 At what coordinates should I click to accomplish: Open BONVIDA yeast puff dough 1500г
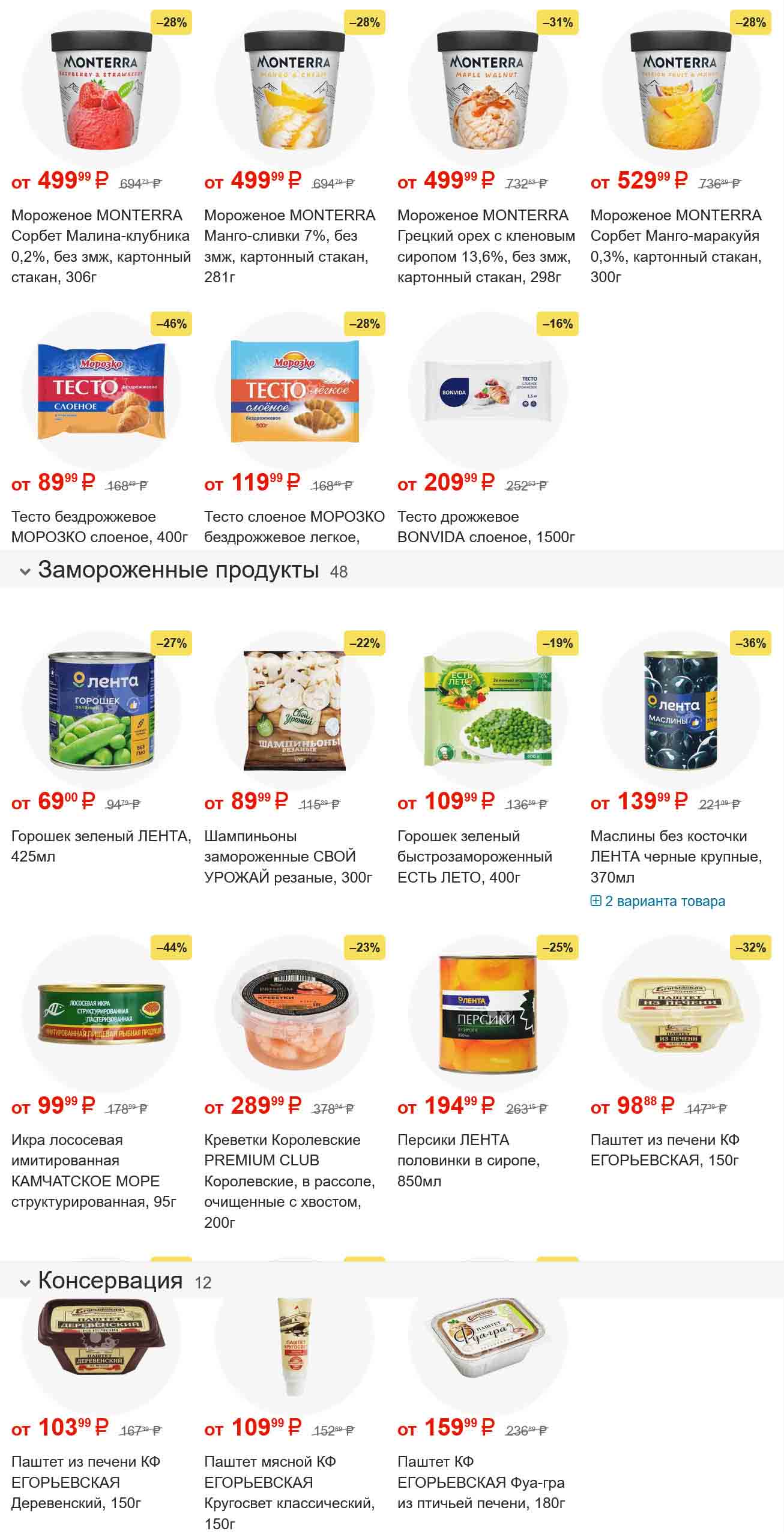pos(487,391)
